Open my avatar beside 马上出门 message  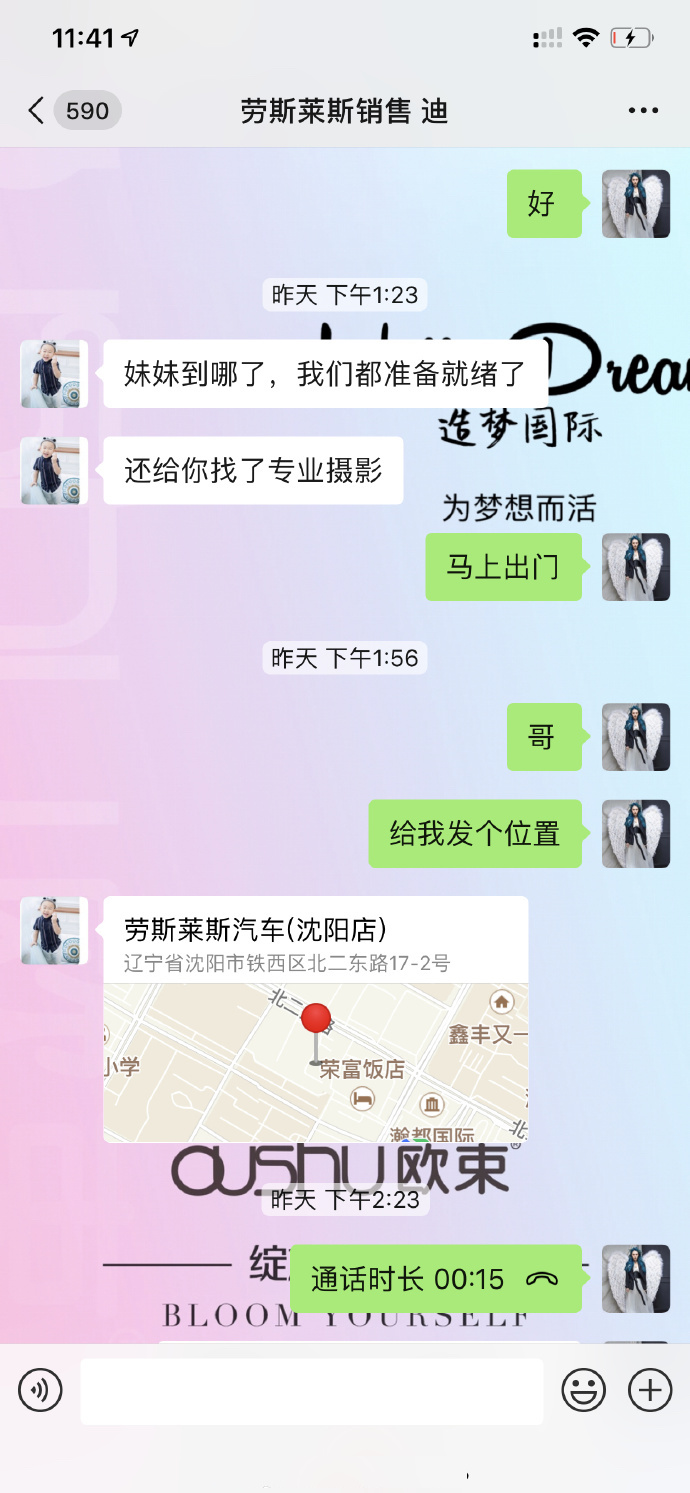click(636, 567)
